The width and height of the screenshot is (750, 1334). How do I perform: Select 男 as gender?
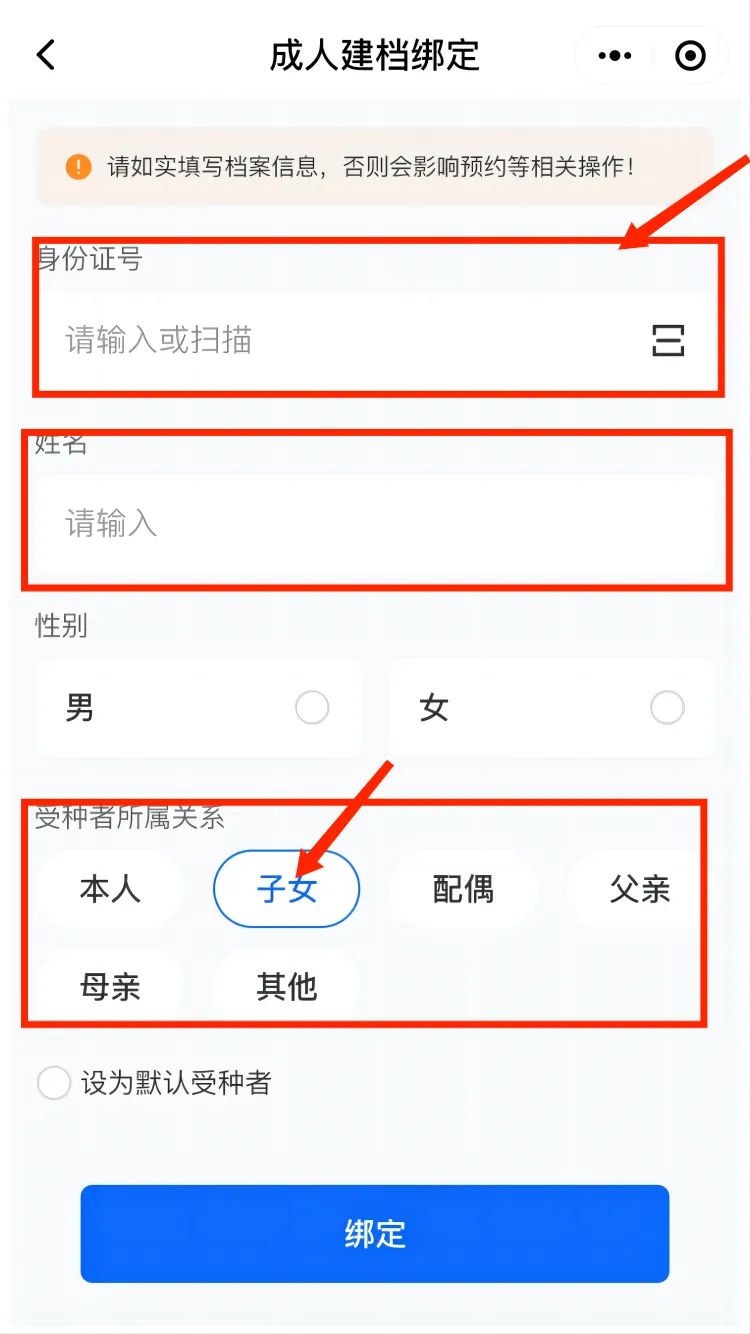[x=199, y=708]
